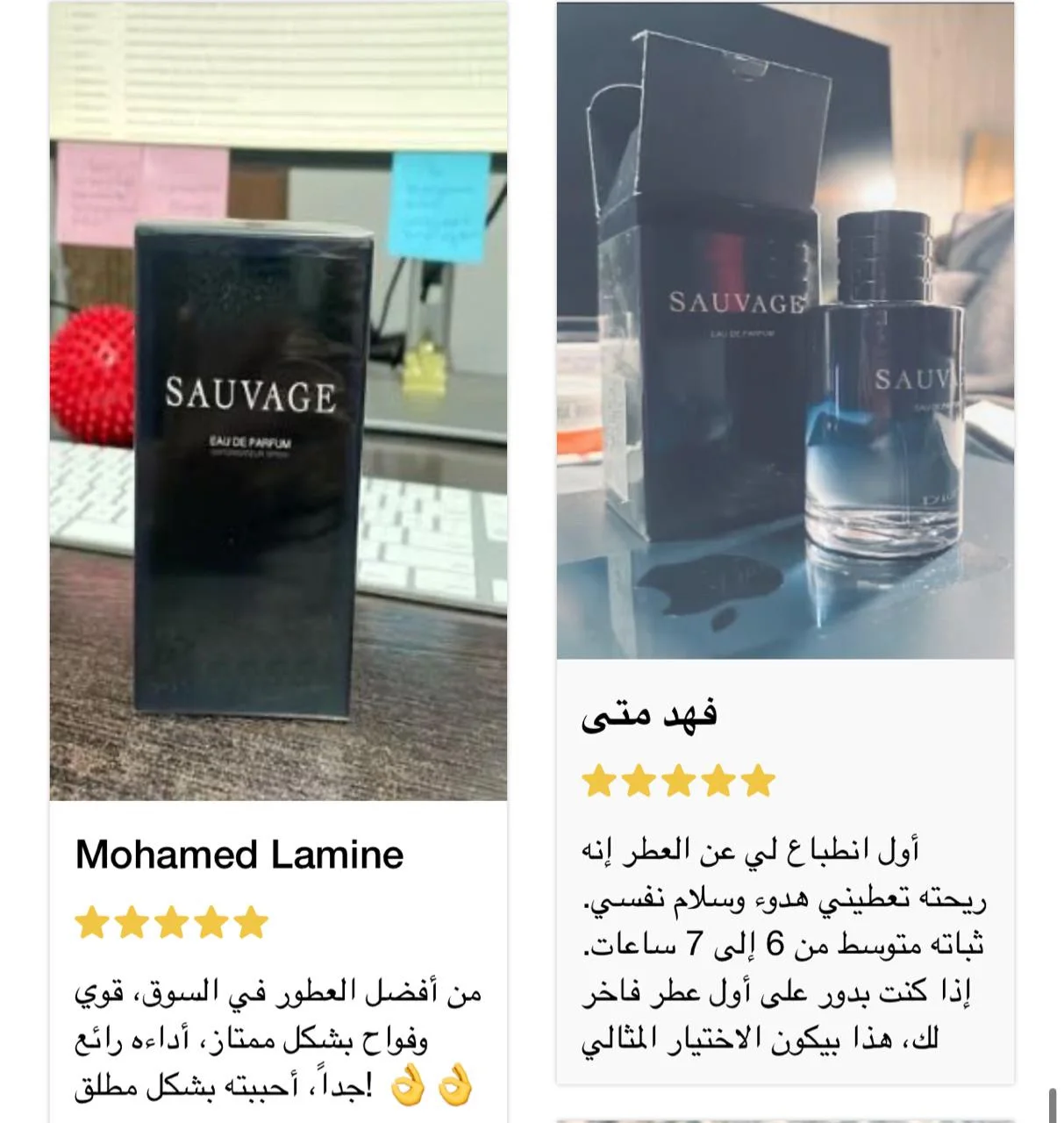Image resolution: width=1064 pixels, height=1123 pixels.
Task: Open فهد متى's review photo
Action: (x=785, y=331)
